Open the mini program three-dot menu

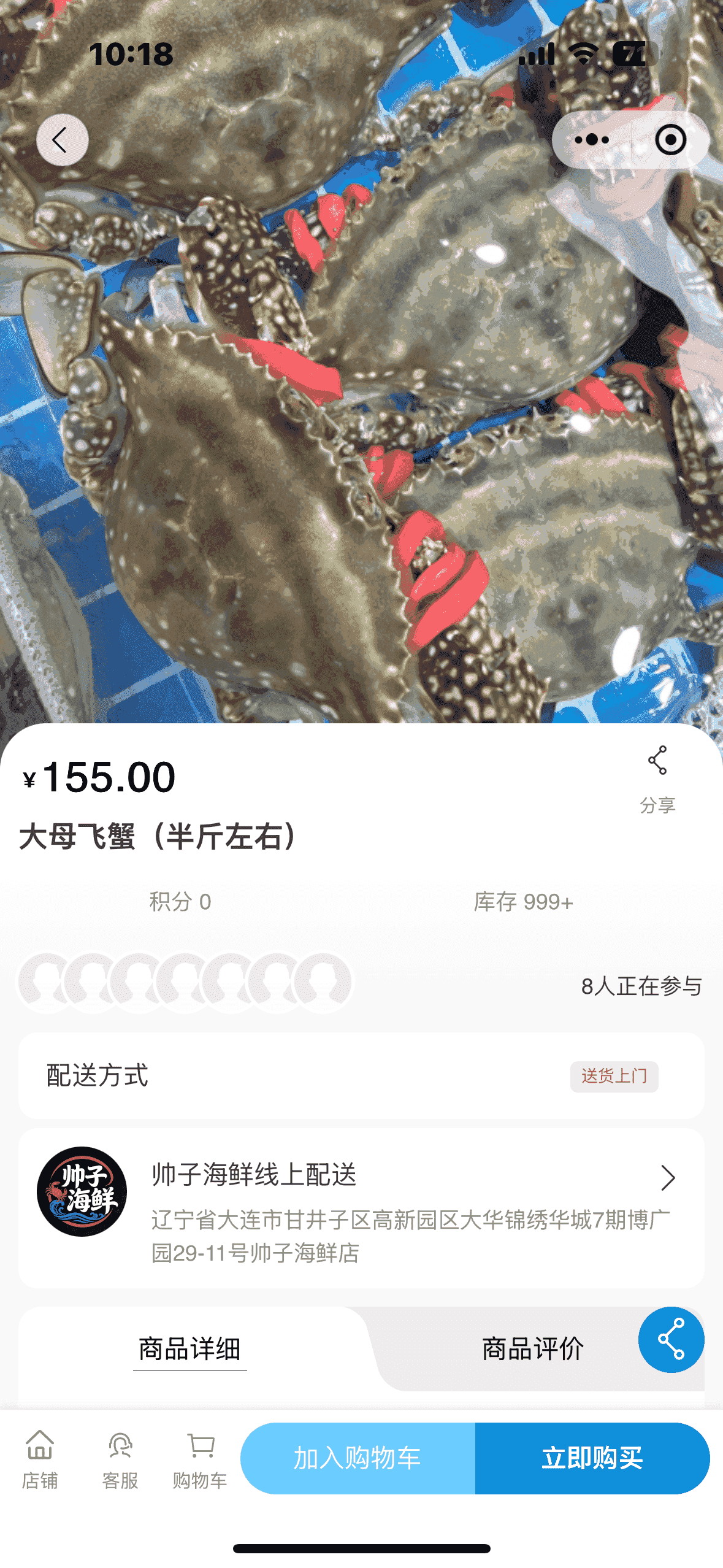(x=592, y=140)
